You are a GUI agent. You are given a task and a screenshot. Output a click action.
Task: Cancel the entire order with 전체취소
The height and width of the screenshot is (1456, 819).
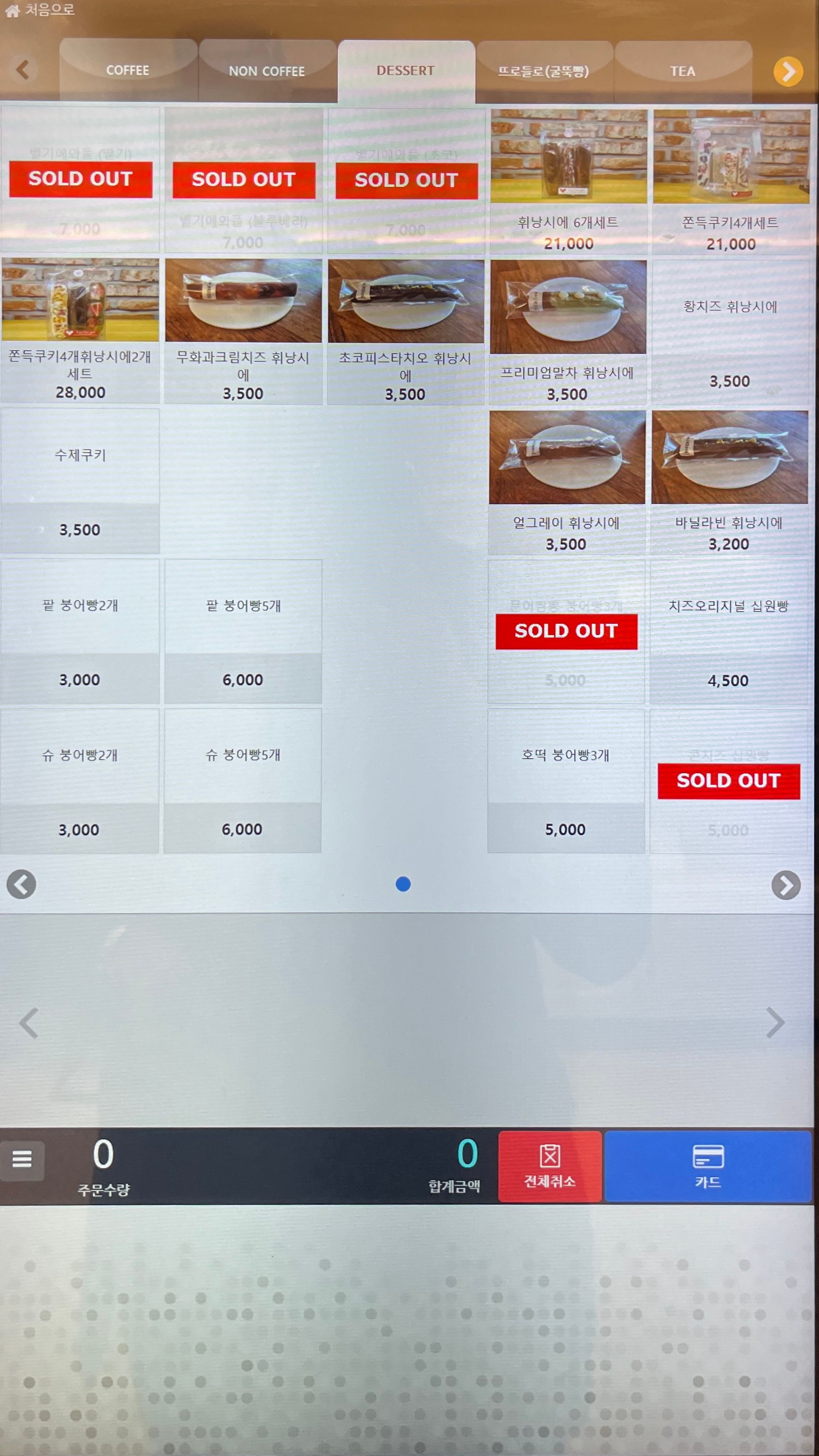(x=550, y=1166)
